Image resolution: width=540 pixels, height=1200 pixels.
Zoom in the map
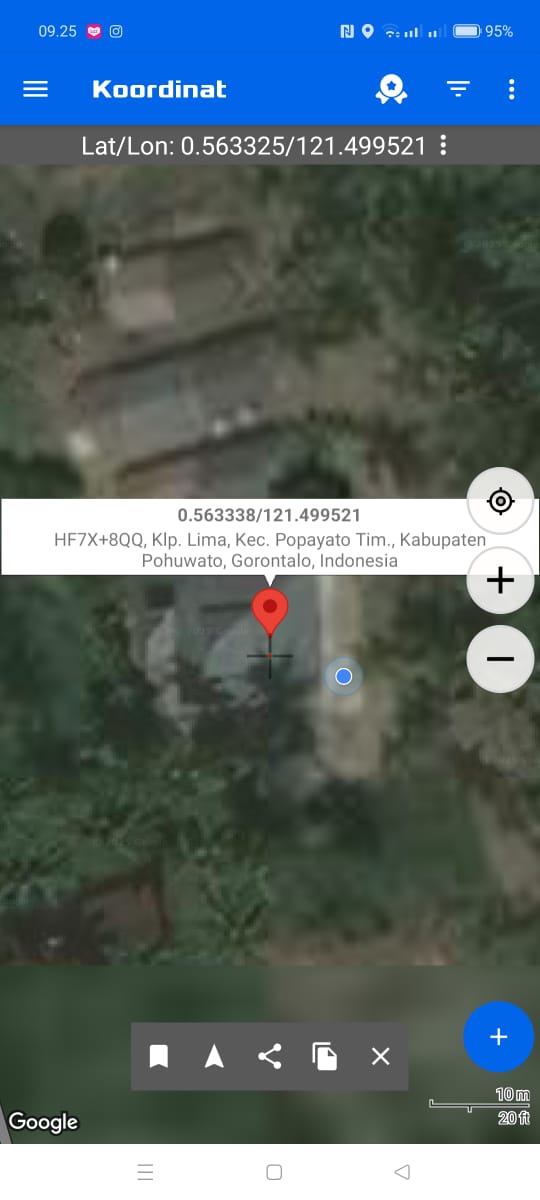click(x=500, y=580)
